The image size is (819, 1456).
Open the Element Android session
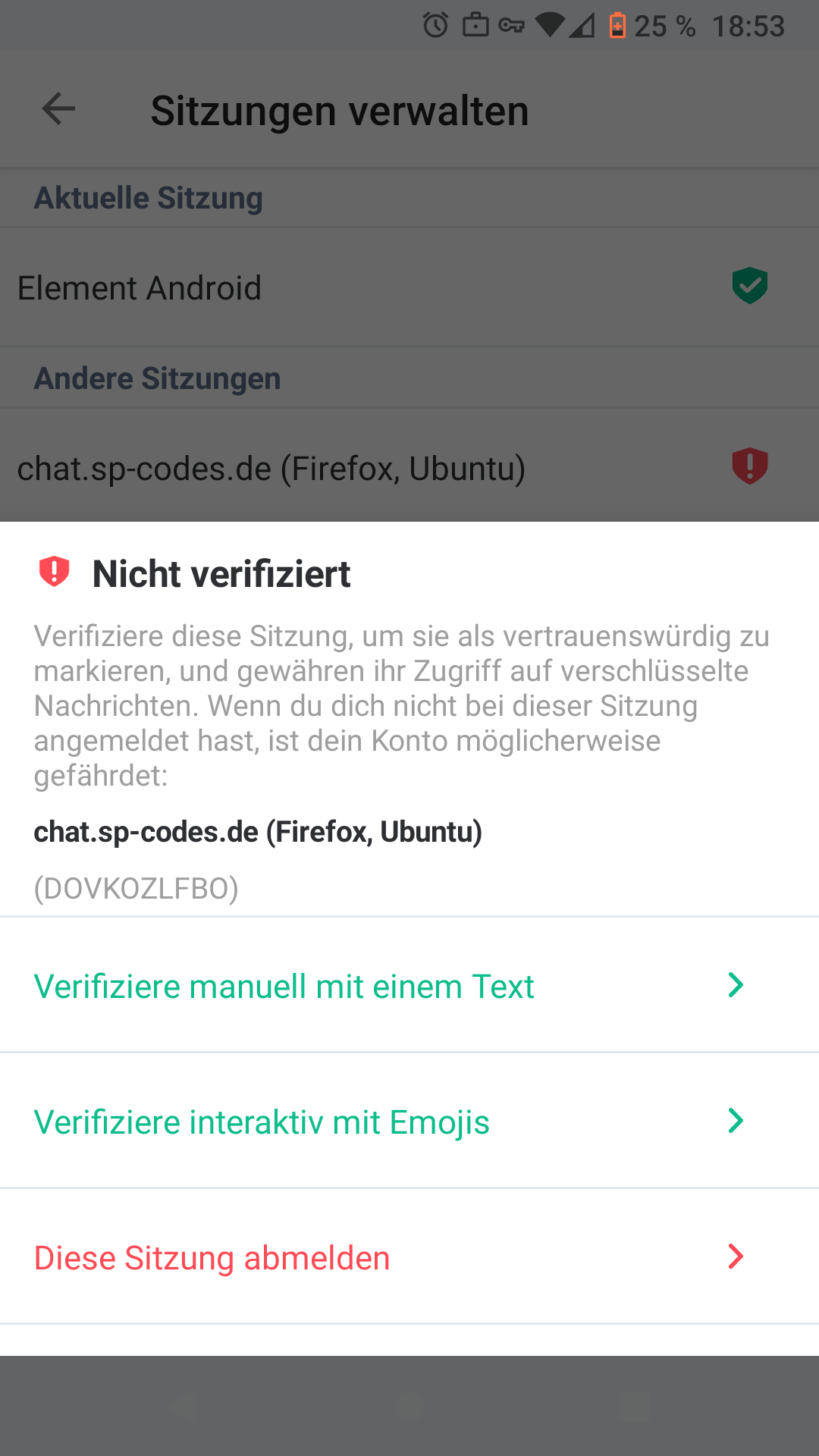click(409, 287)
